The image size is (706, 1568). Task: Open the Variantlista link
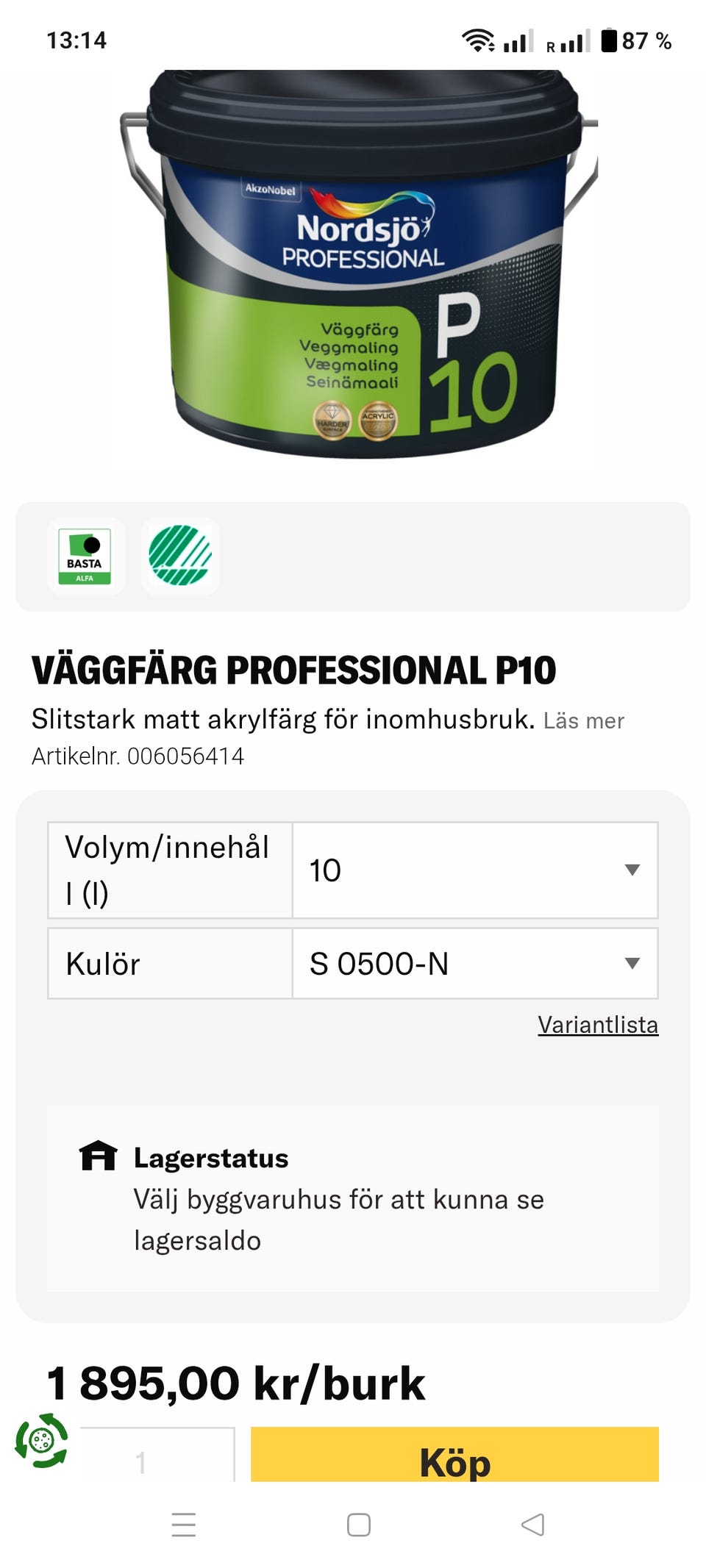pos(597,1024)
